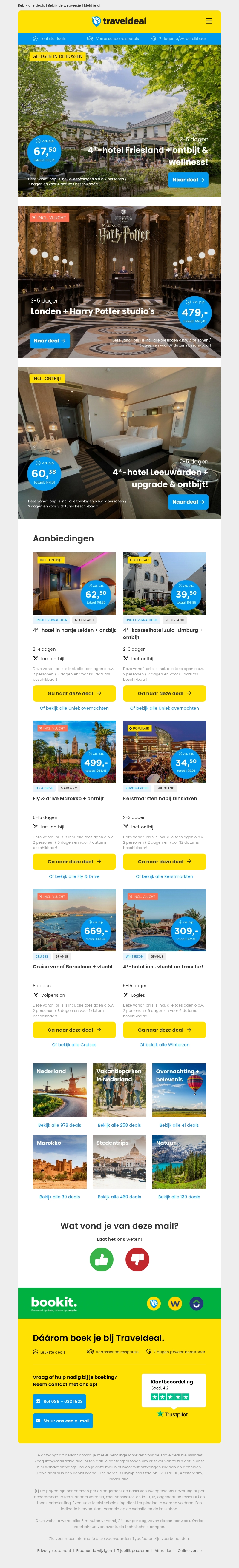This screenshot has height=1568, width=239.
Task: Call via Bel 088 - 033 1528 button
Action: click(59, 1401)
